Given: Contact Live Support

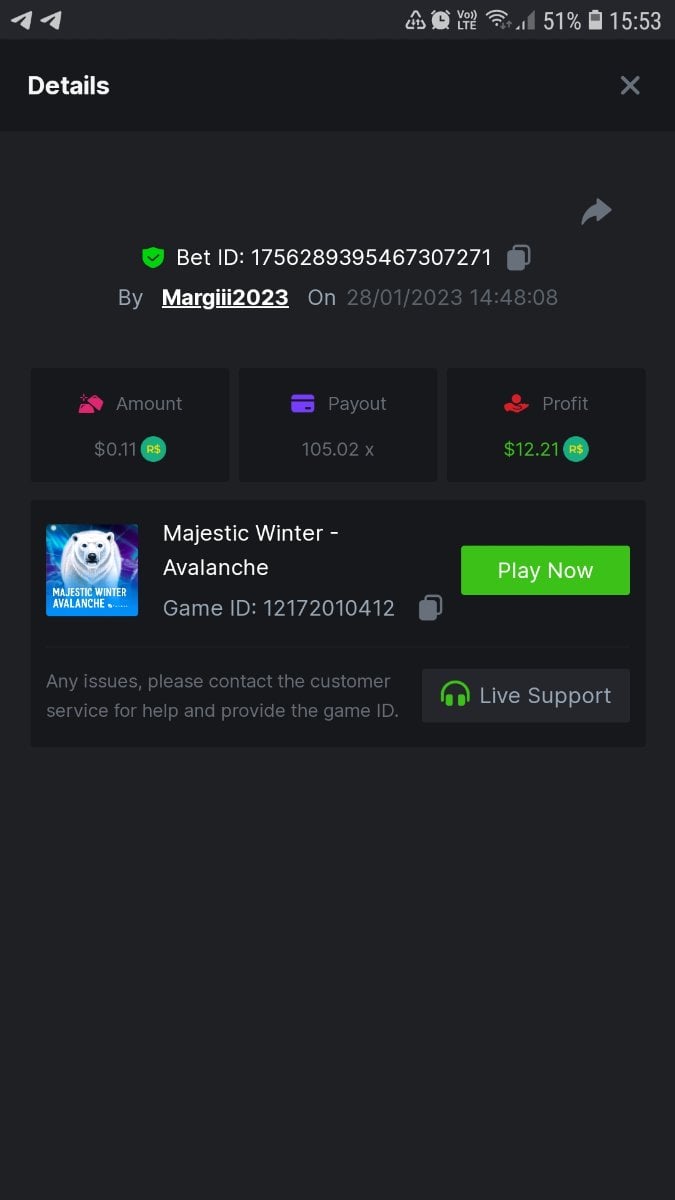Looking at the screenshot, I should pyautogui.click(x=526, y=696).
